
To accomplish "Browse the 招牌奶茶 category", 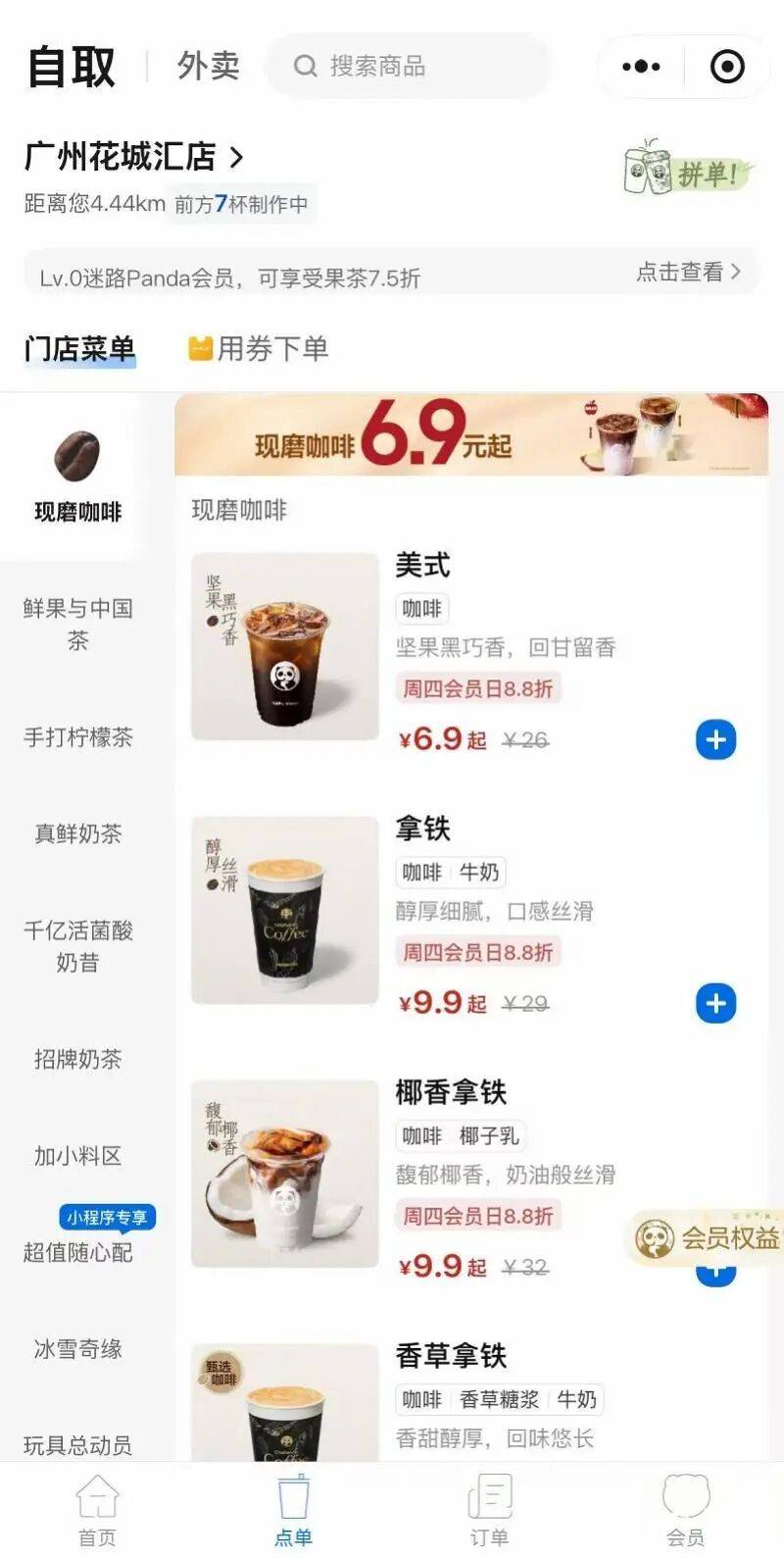I will 77,1059.
